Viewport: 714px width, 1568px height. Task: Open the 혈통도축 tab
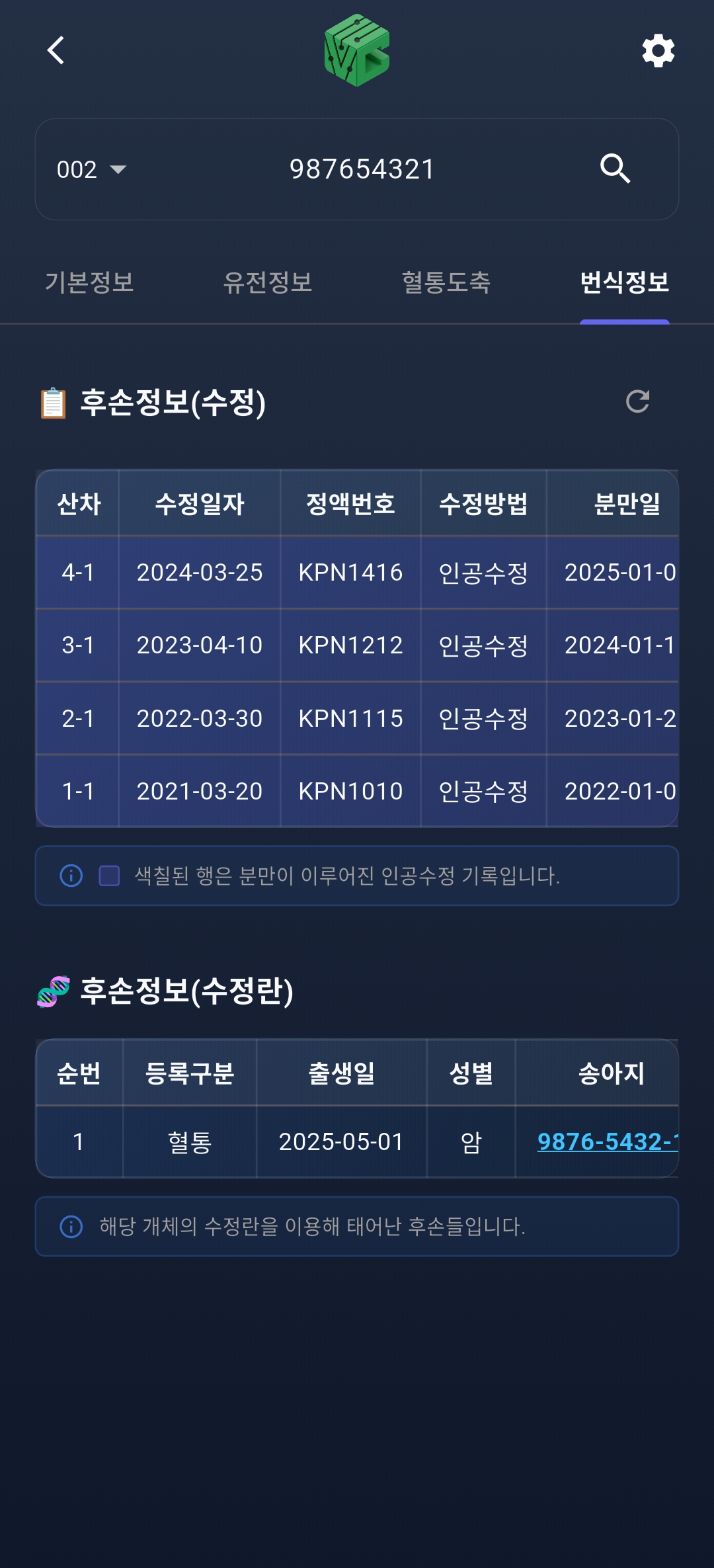tap(447, 283)
